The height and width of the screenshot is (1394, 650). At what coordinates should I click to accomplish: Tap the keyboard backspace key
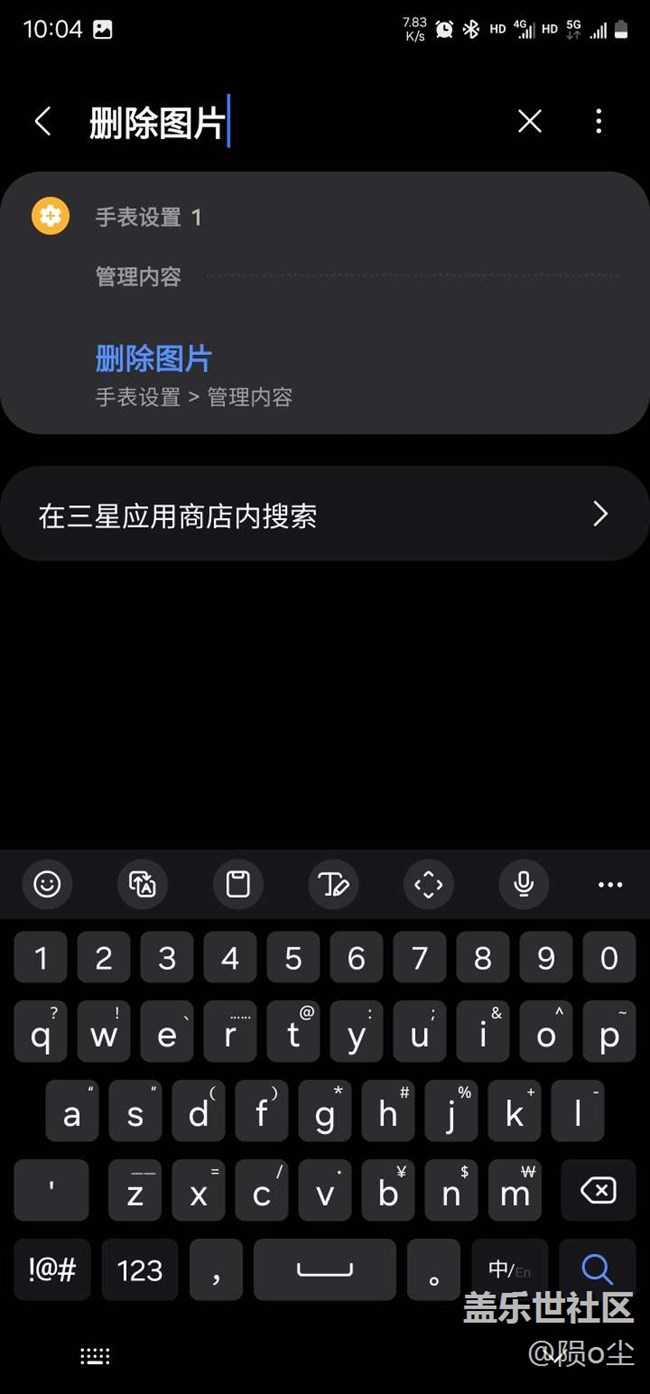click(x=598, y=1190)
